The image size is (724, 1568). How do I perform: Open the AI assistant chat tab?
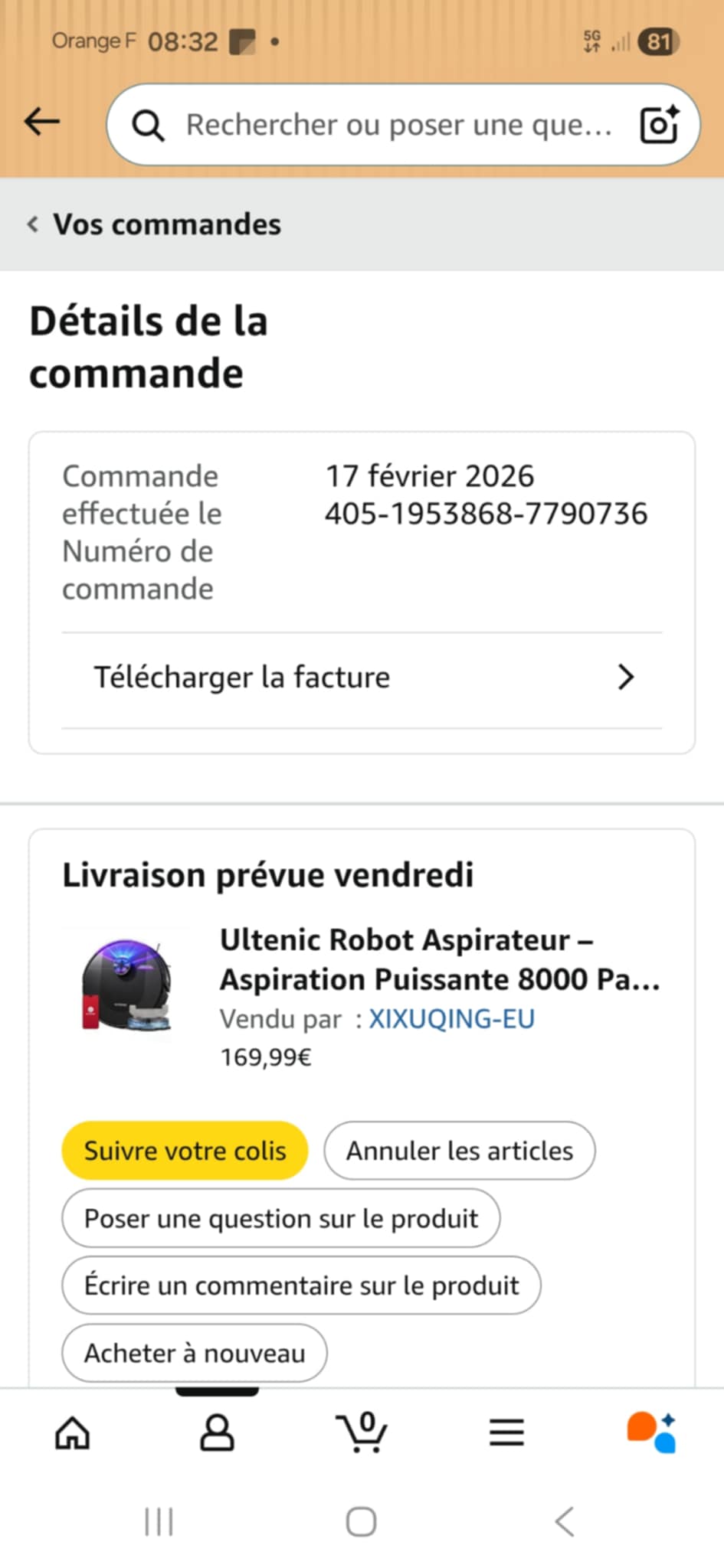click(x=651, y=1432)
